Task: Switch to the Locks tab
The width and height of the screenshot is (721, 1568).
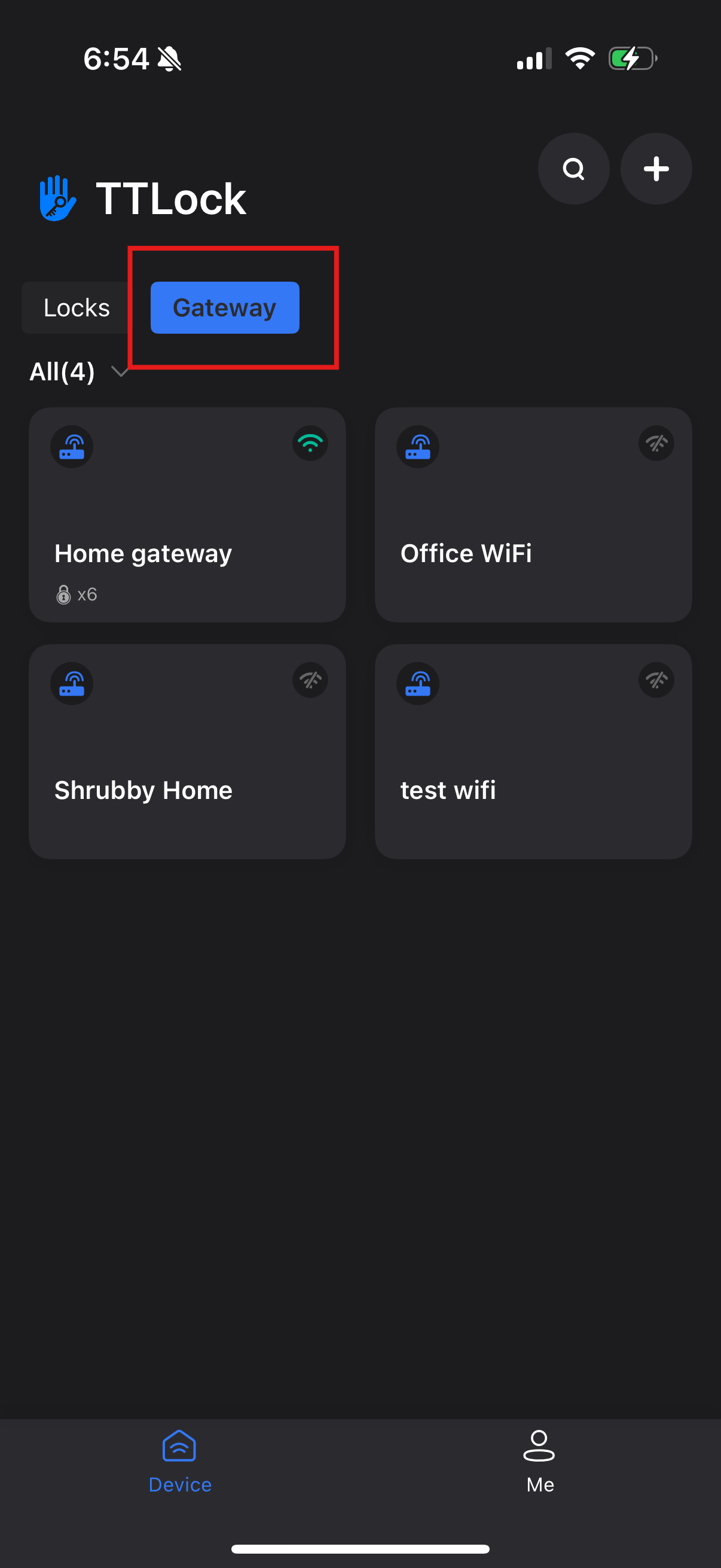Action: [76, 308]
